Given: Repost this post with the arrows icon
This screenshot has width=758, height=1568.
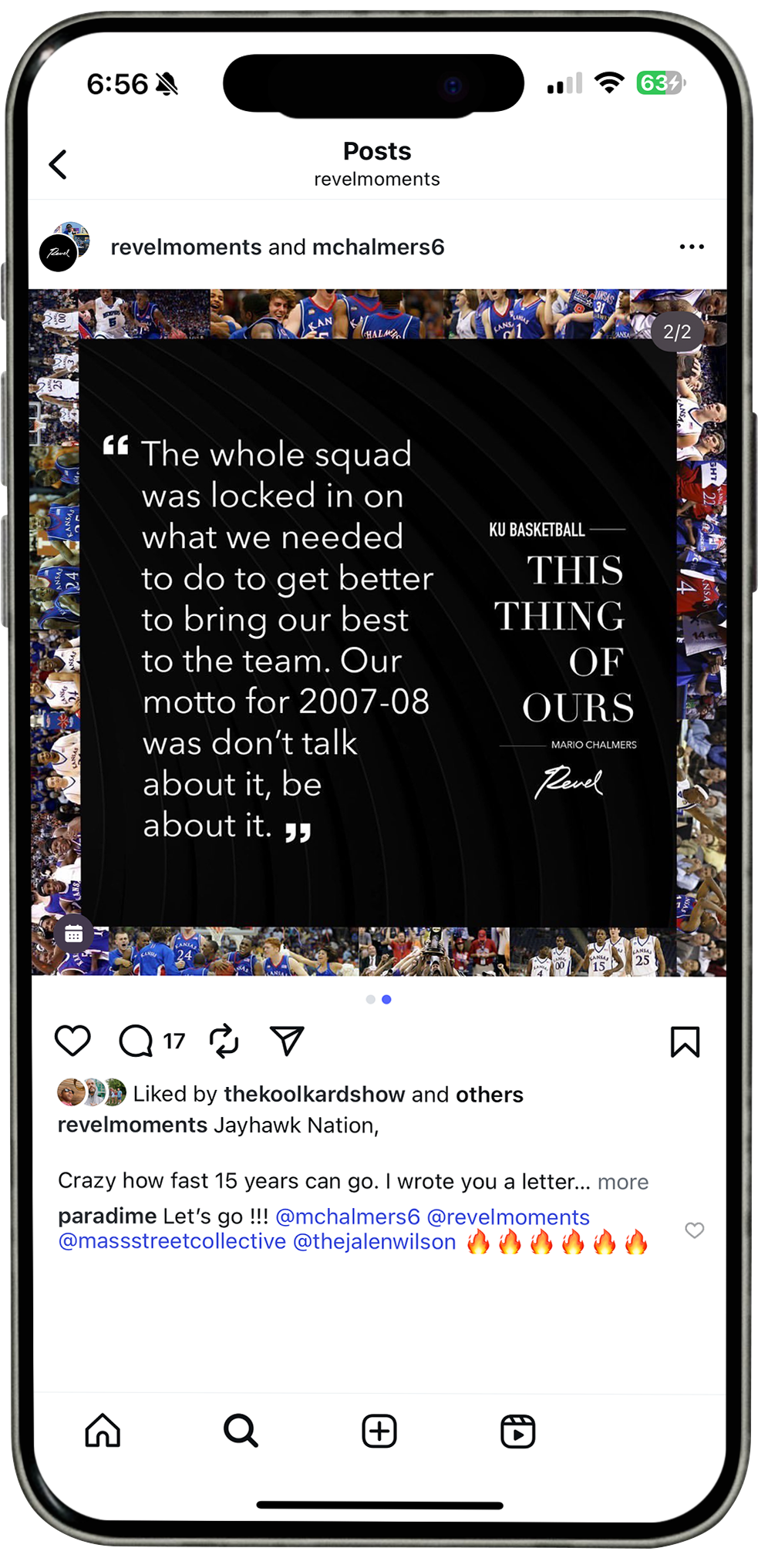Looking at the screenshot, I should 224,1041.
